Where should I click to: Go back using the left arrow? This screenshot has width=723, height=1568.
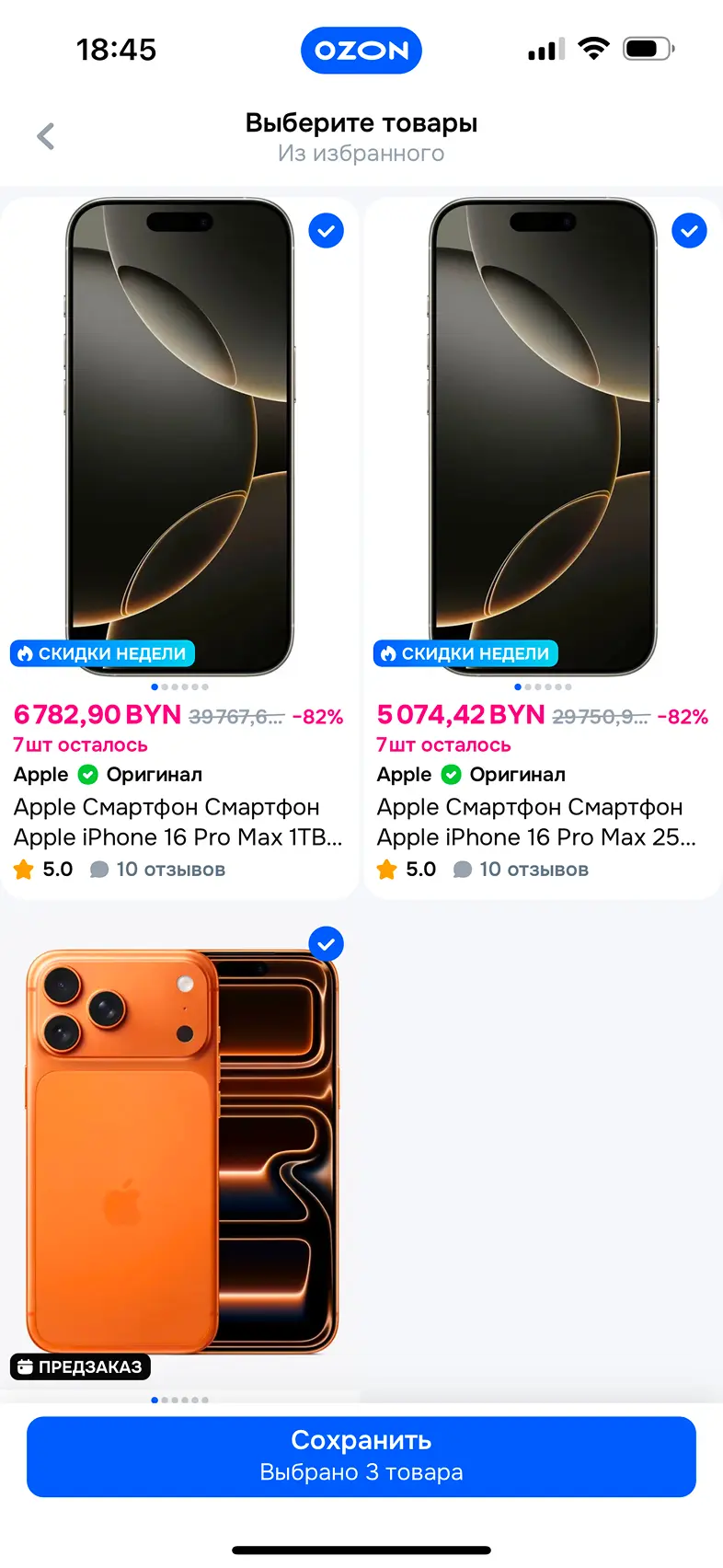tap(46, 137)
